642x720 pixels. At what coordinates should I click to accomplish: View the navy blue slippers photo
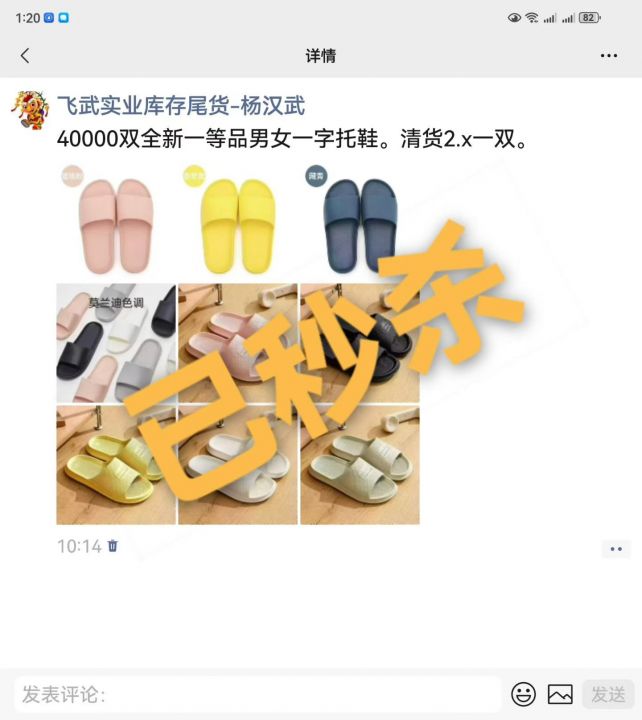pos(359,223)
